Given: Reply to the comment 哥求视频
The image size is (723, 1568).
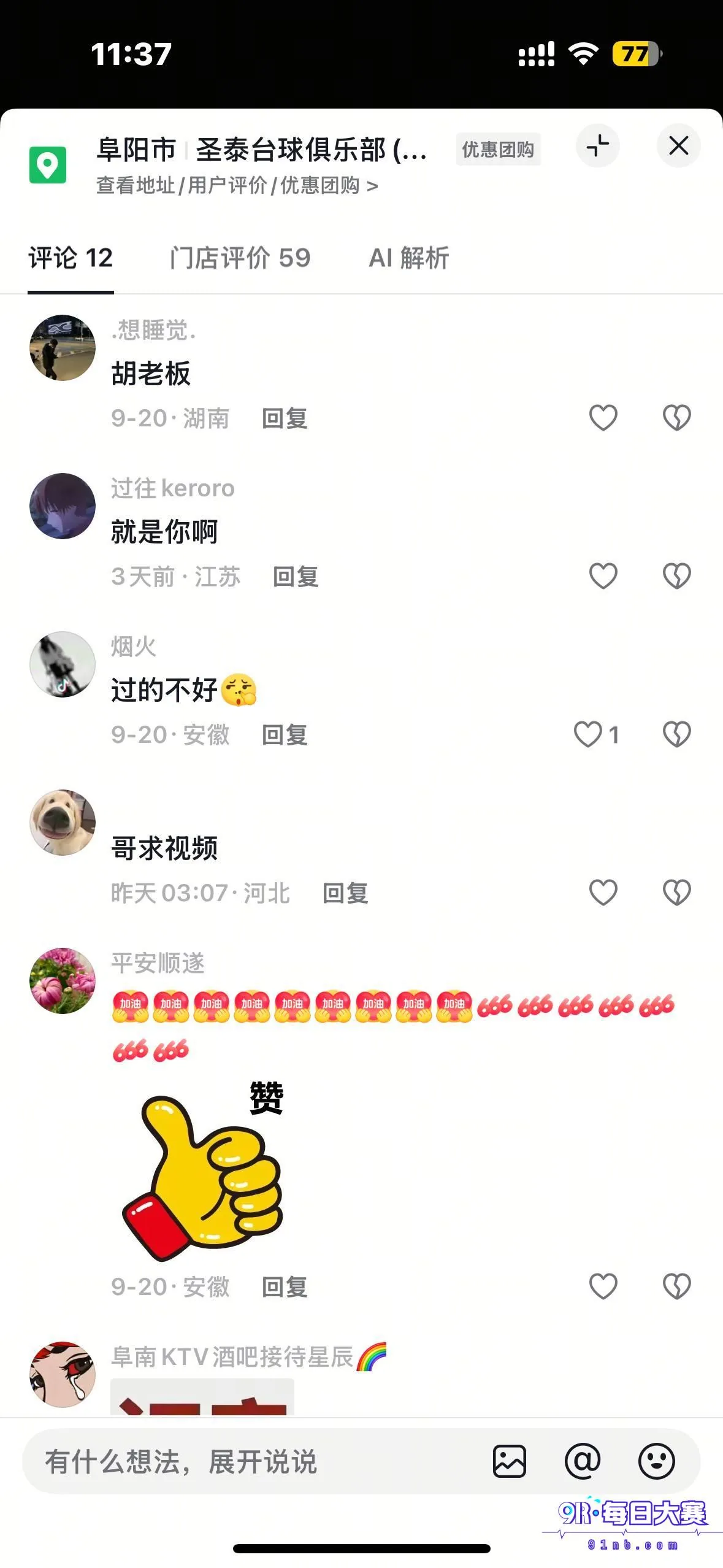Looking at the screenshot, I should point(345,893).
